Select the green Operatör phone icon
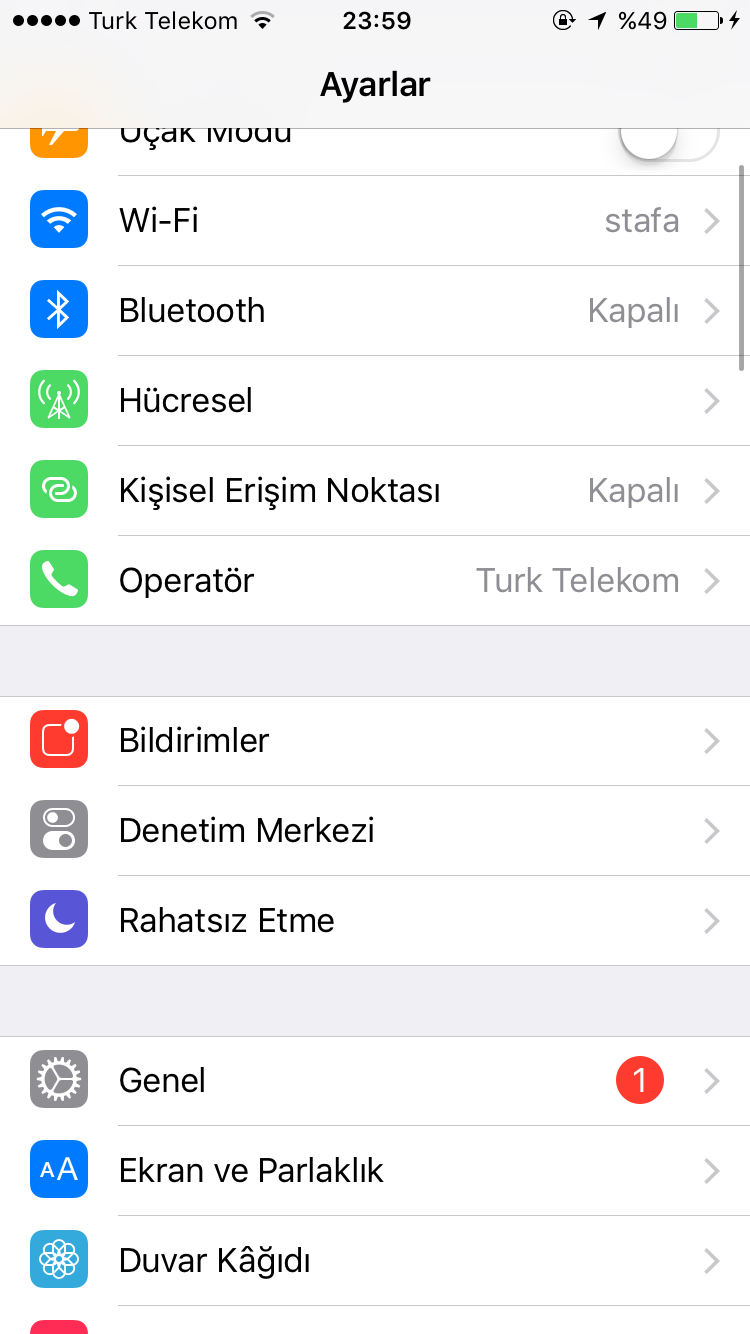 point(58,579)
